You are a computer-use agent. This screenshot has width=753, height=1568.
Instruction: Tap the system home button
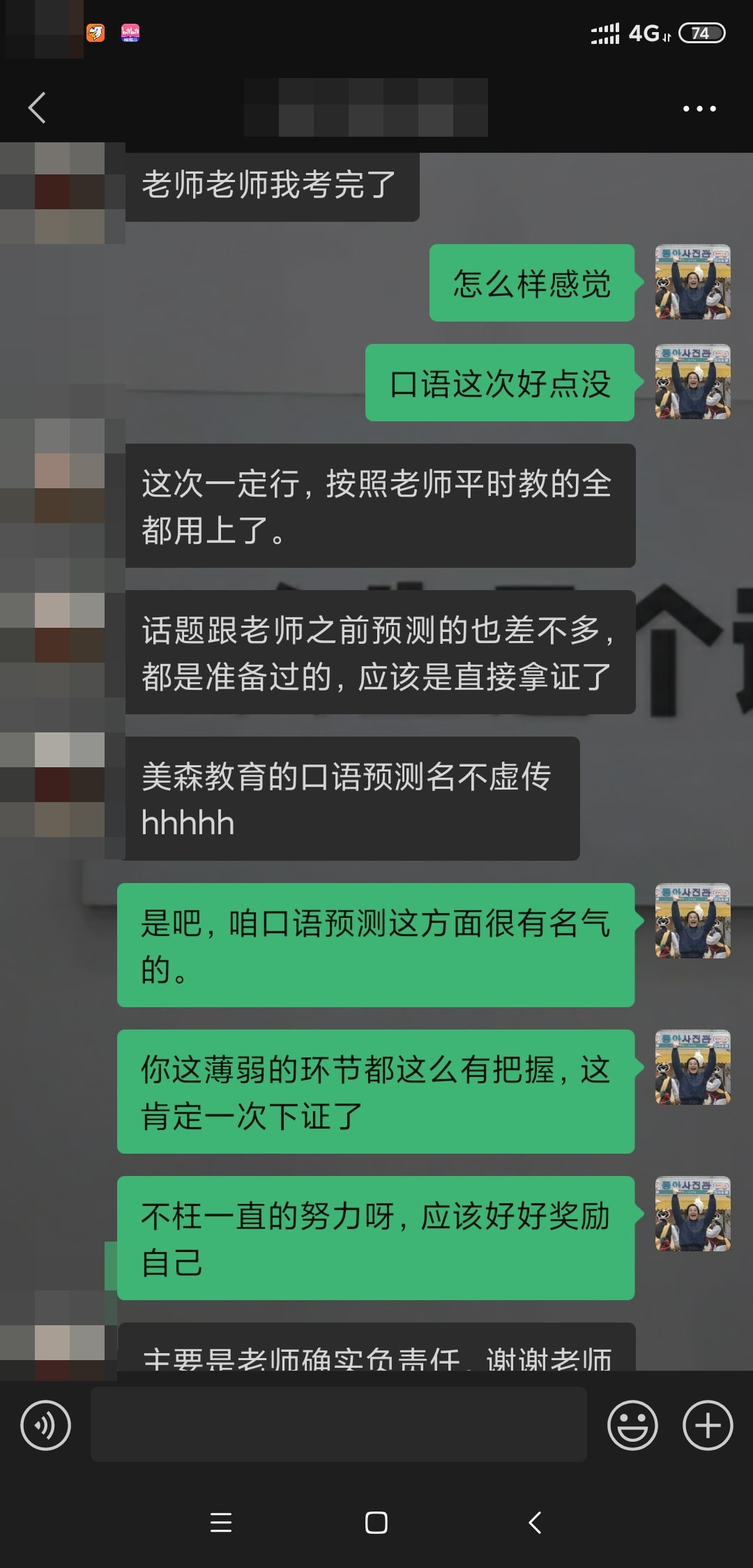tap(376, 1523)
